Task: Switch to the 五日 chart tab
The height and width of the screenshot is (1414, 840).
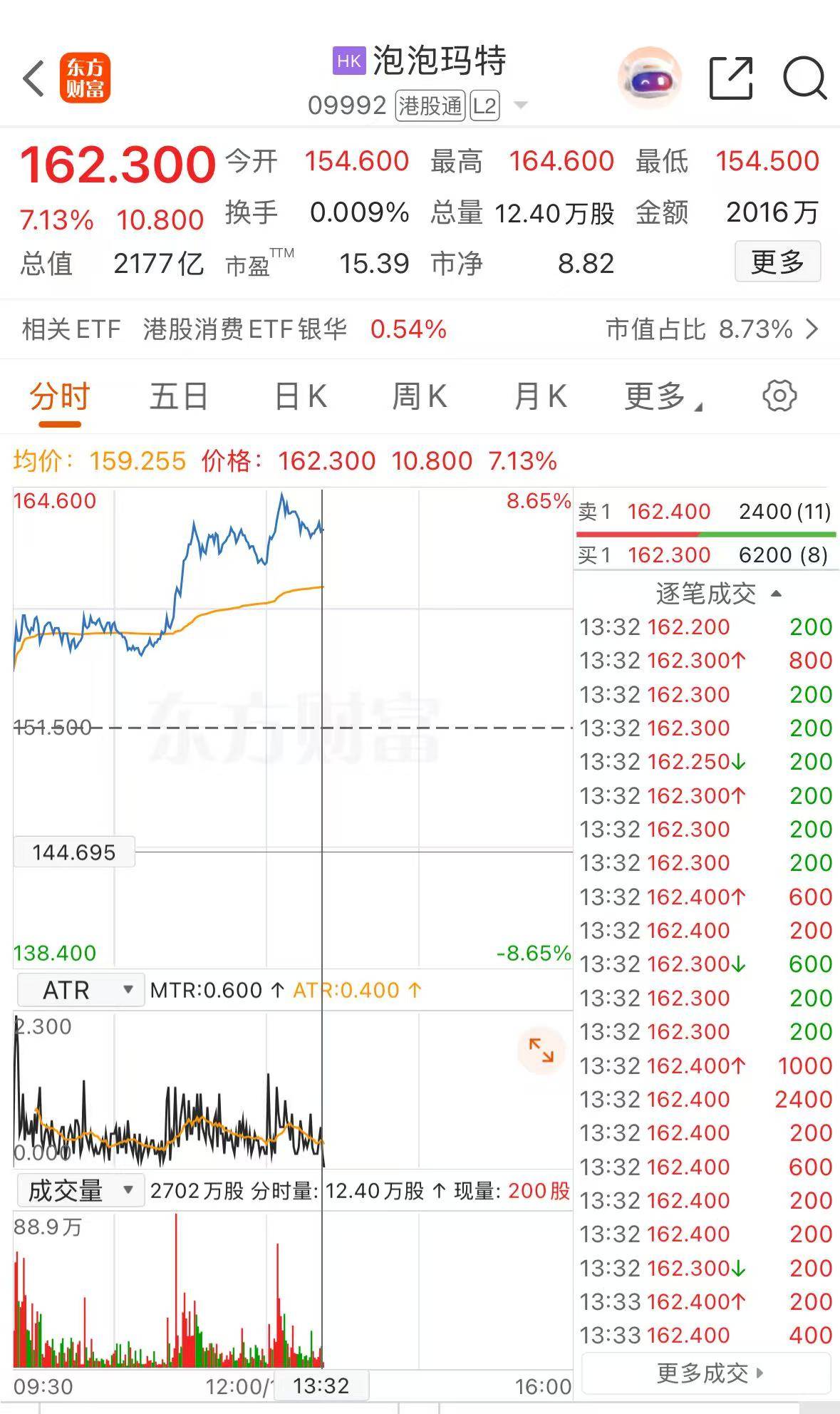Action: coord(178,396)
